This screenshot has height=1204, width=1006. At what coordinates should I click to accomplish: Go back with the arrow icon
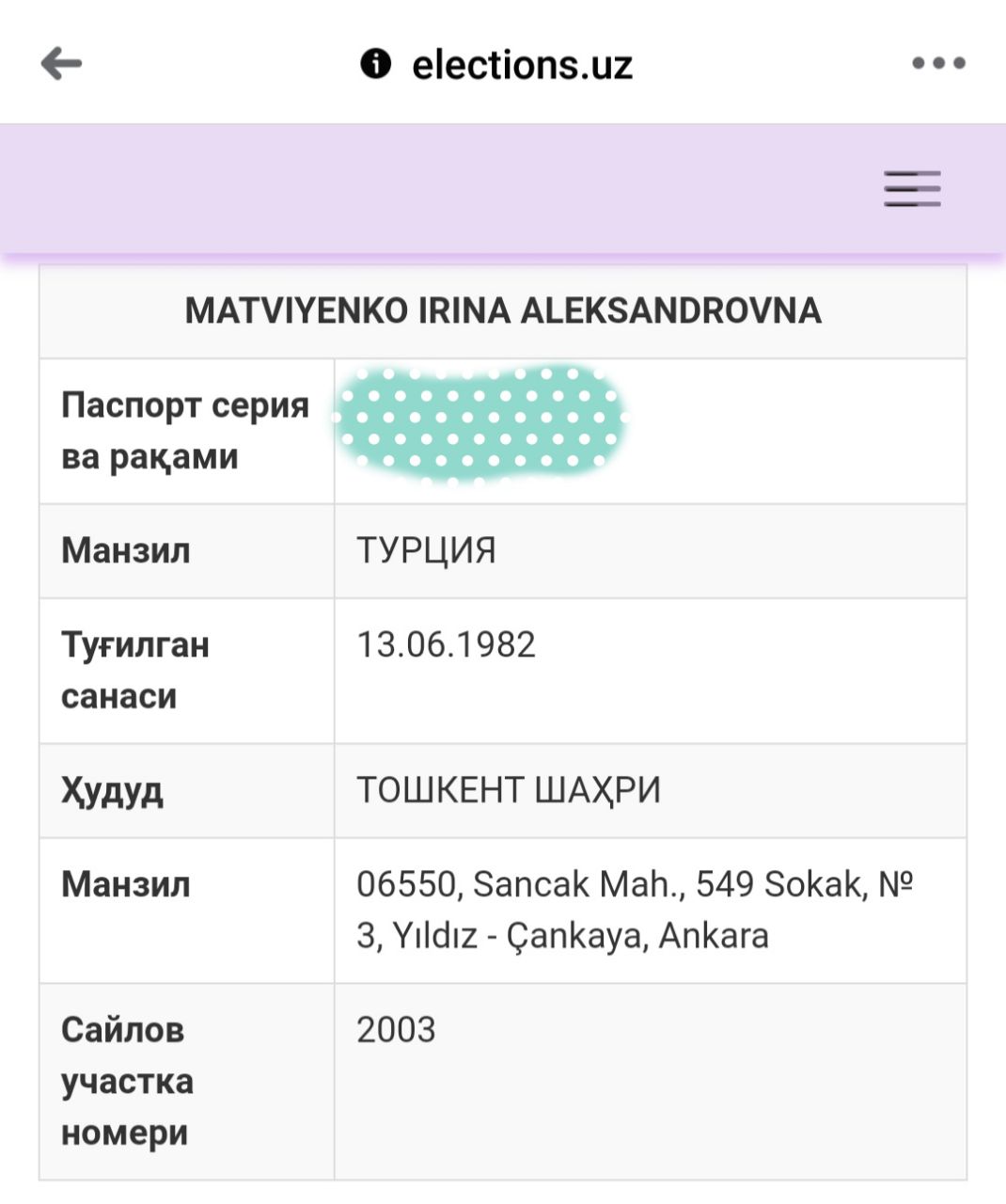pos(62,64)
